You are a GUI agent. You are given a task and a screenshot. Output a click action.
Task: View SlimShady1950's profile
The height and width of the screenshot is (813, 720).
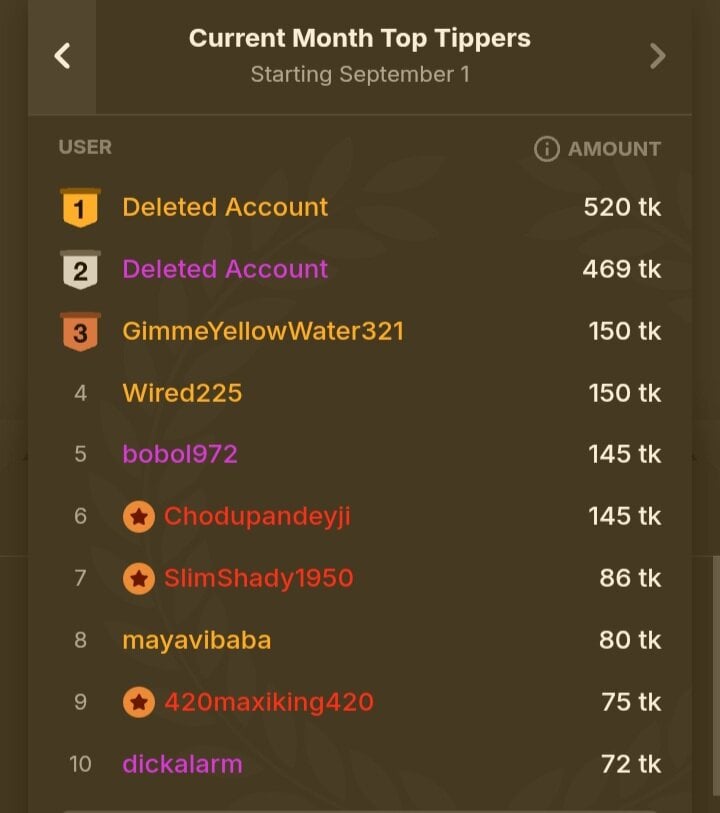point(258,578)
